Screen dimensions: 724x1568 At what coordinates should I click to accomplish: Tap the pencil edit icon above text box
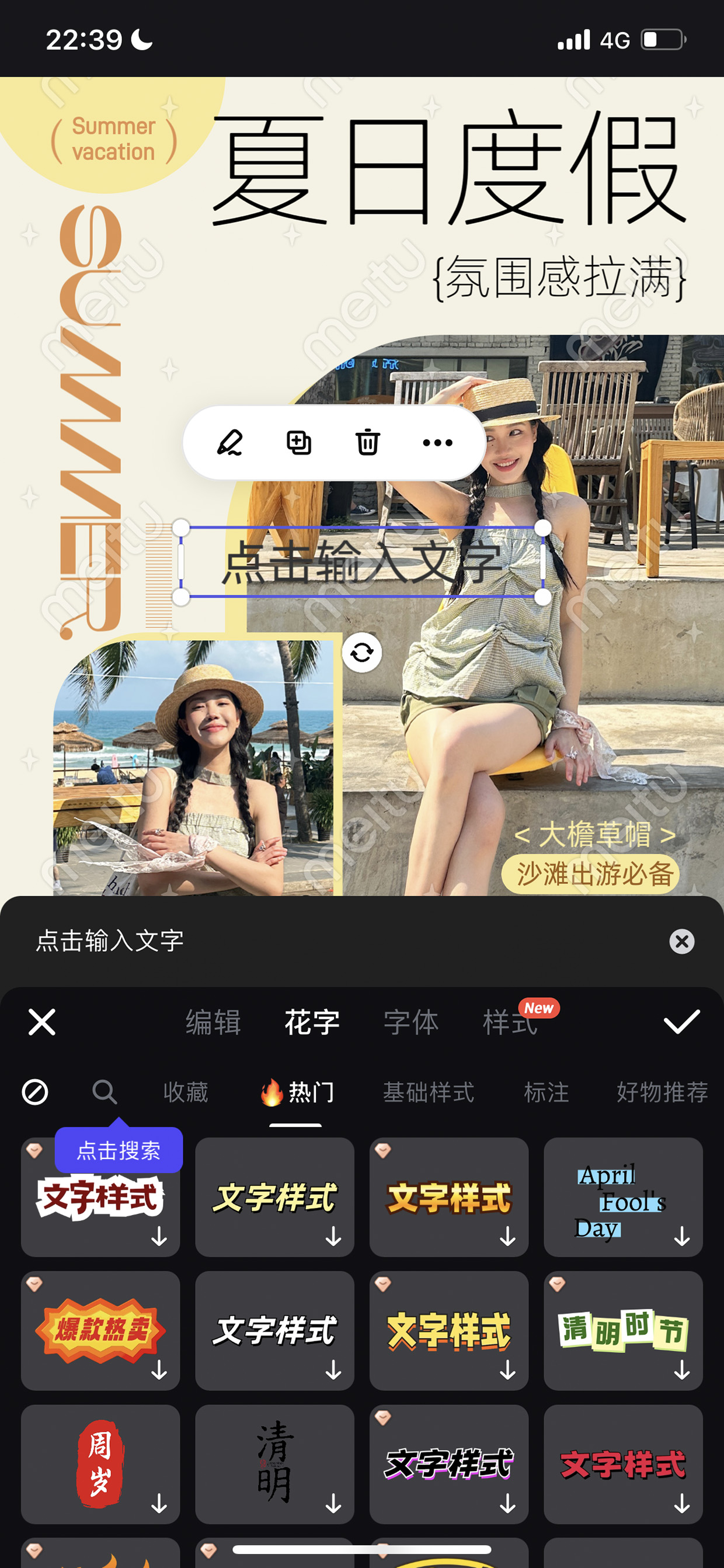pyautogui.click(x=230, y=442)
